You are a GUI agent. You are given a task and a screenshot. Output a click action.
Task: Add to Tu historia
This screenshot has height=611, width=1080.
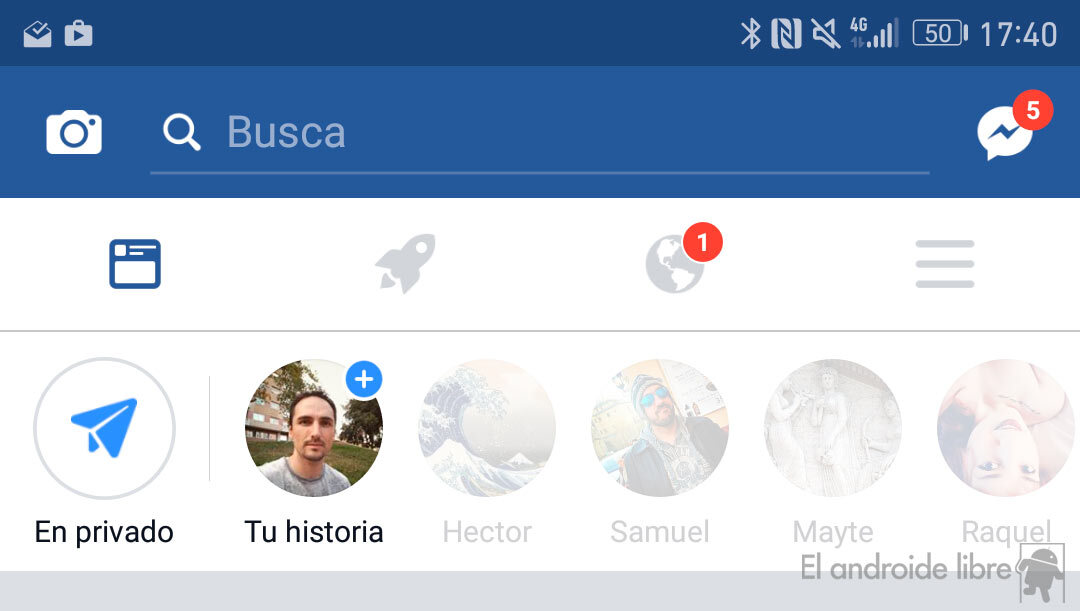(x=314, y=428)
